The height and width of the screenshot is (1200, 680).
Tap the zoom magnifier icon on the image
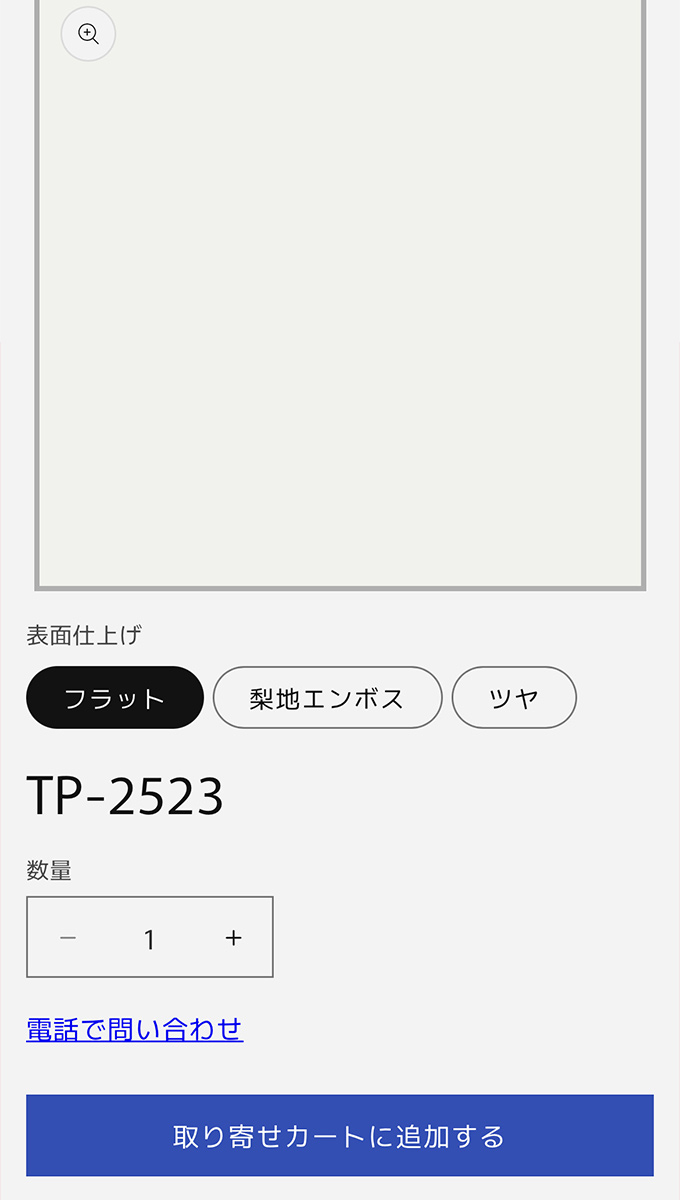pos(88,34)
